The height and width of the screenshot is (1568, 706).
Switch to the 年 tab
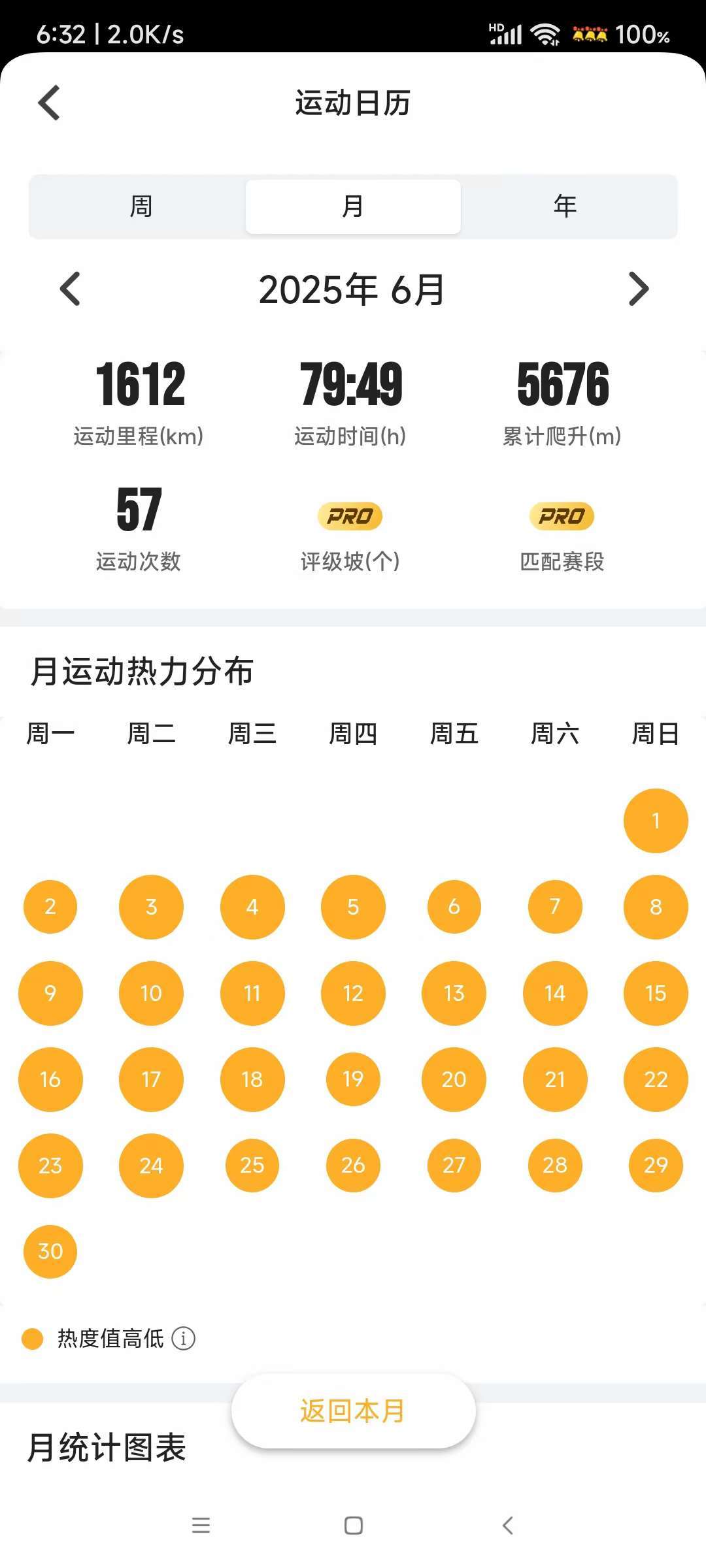(x=565, y=206)
